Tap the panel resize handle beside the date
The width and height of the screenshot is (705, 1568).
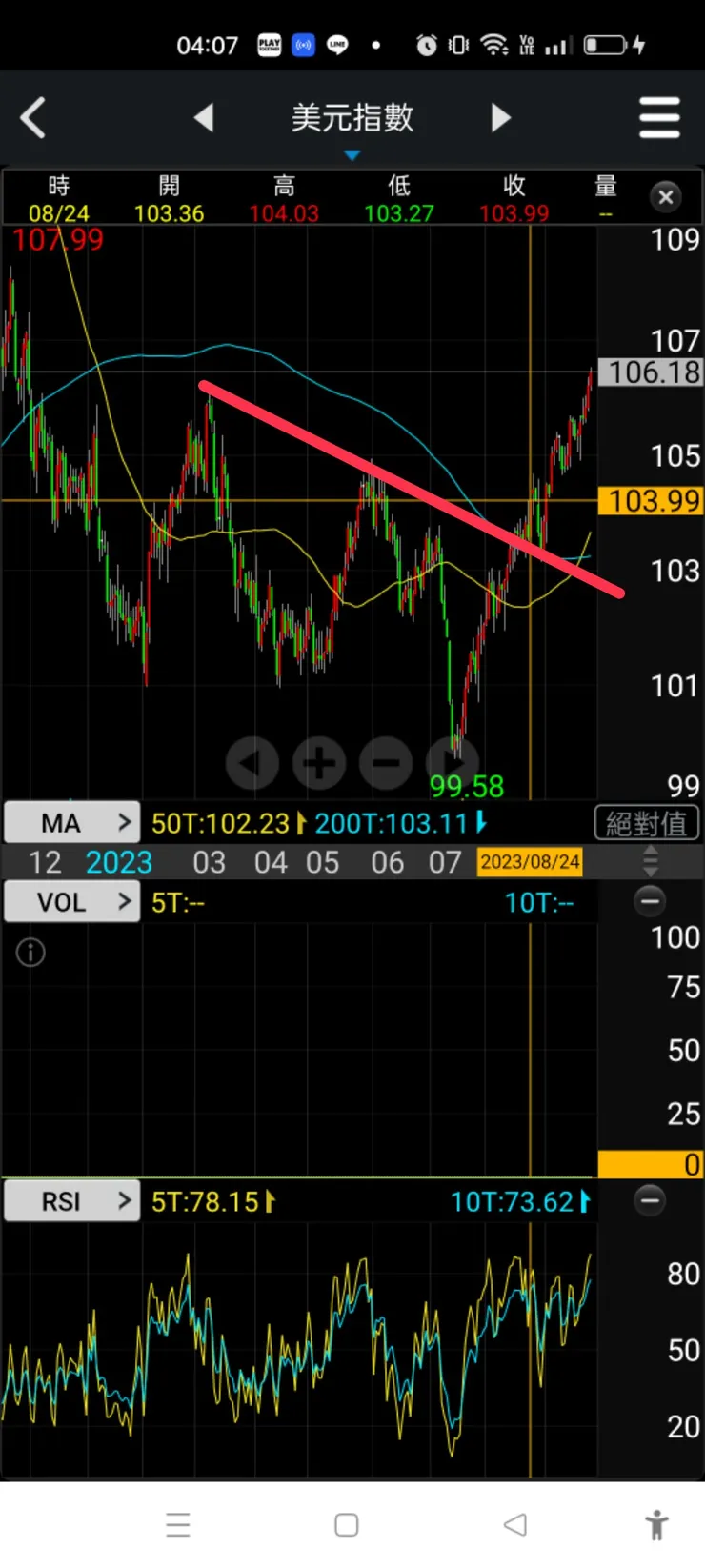651,861
